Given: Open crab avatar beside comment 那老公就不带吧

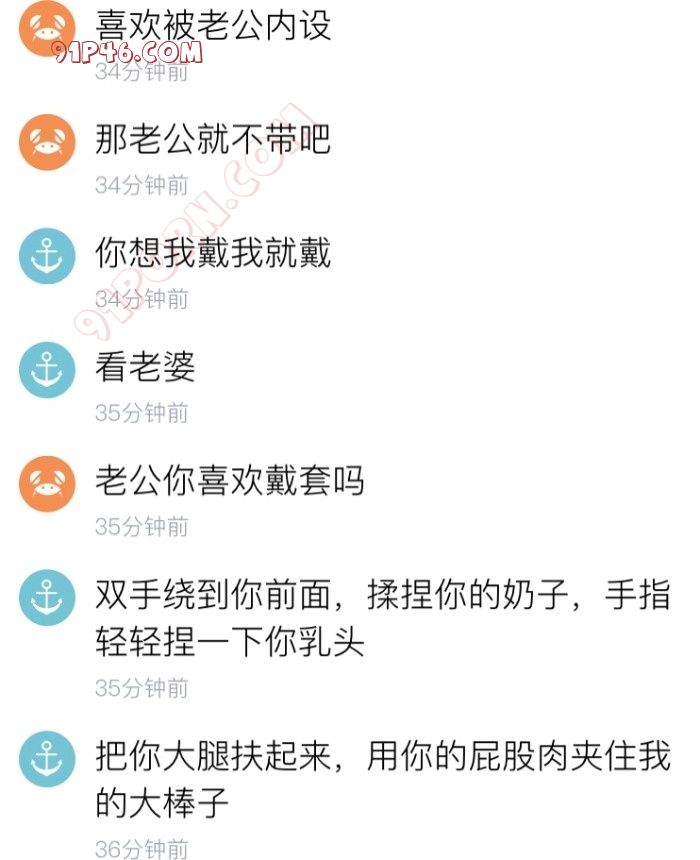Looking at the screenshot, I should pos(47,142).
